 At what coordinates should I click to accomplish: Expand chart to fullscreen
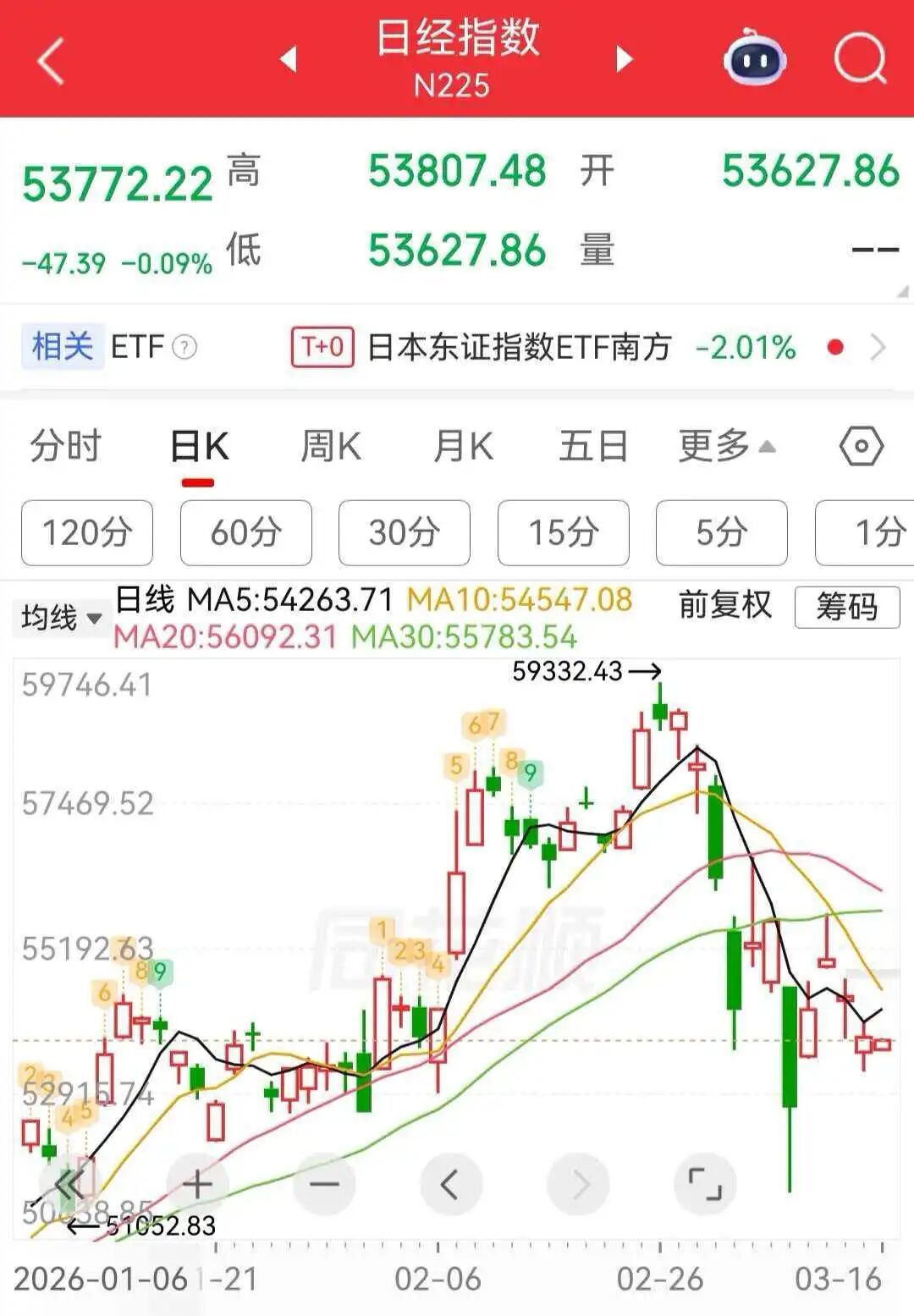pyautogui.click(x=705, y=1184)
